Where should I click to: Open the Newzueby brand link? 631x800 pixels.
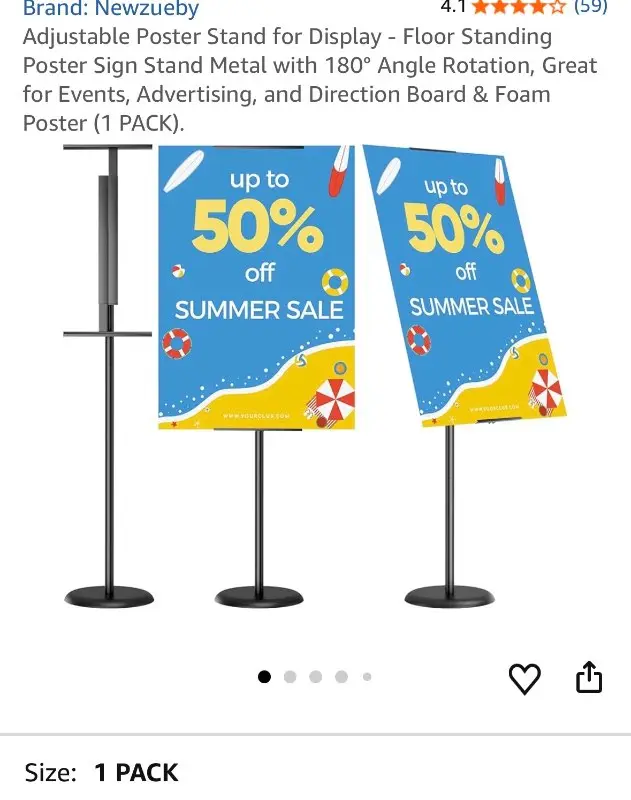point(110,10)
